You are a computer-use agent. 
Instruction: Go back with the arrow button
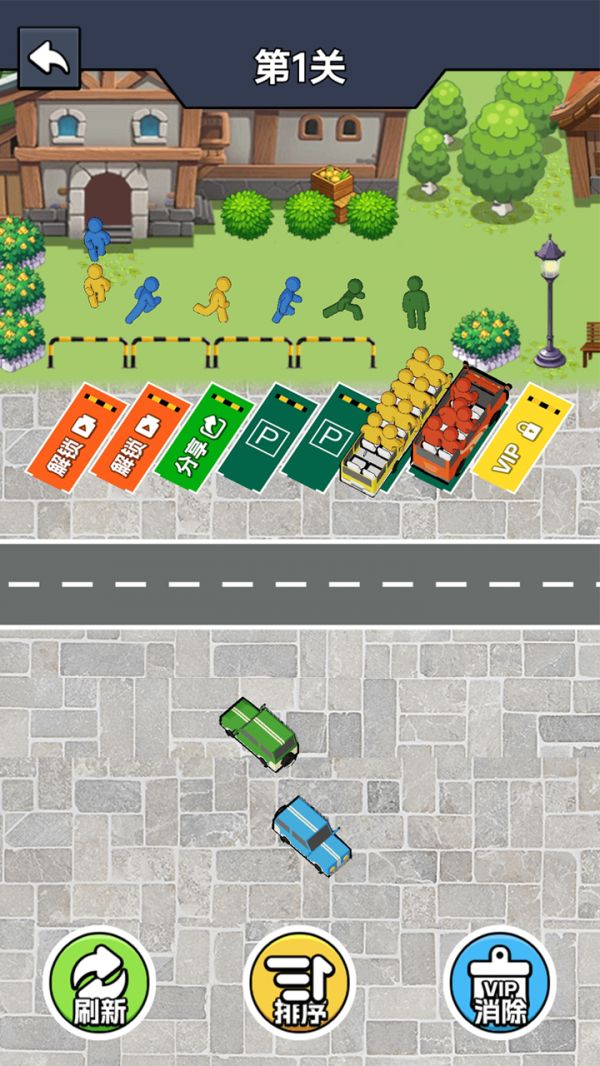click(x=49, y=58)
